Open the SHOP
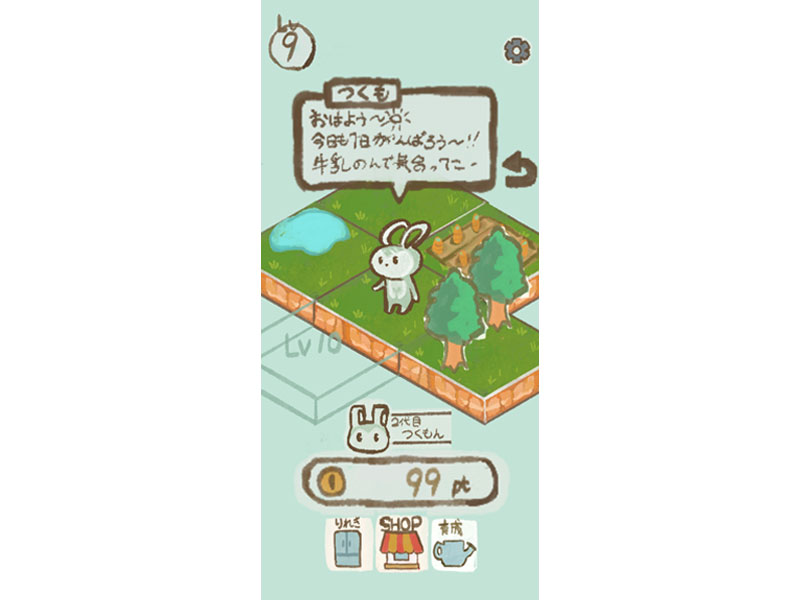 pos(400,545)
